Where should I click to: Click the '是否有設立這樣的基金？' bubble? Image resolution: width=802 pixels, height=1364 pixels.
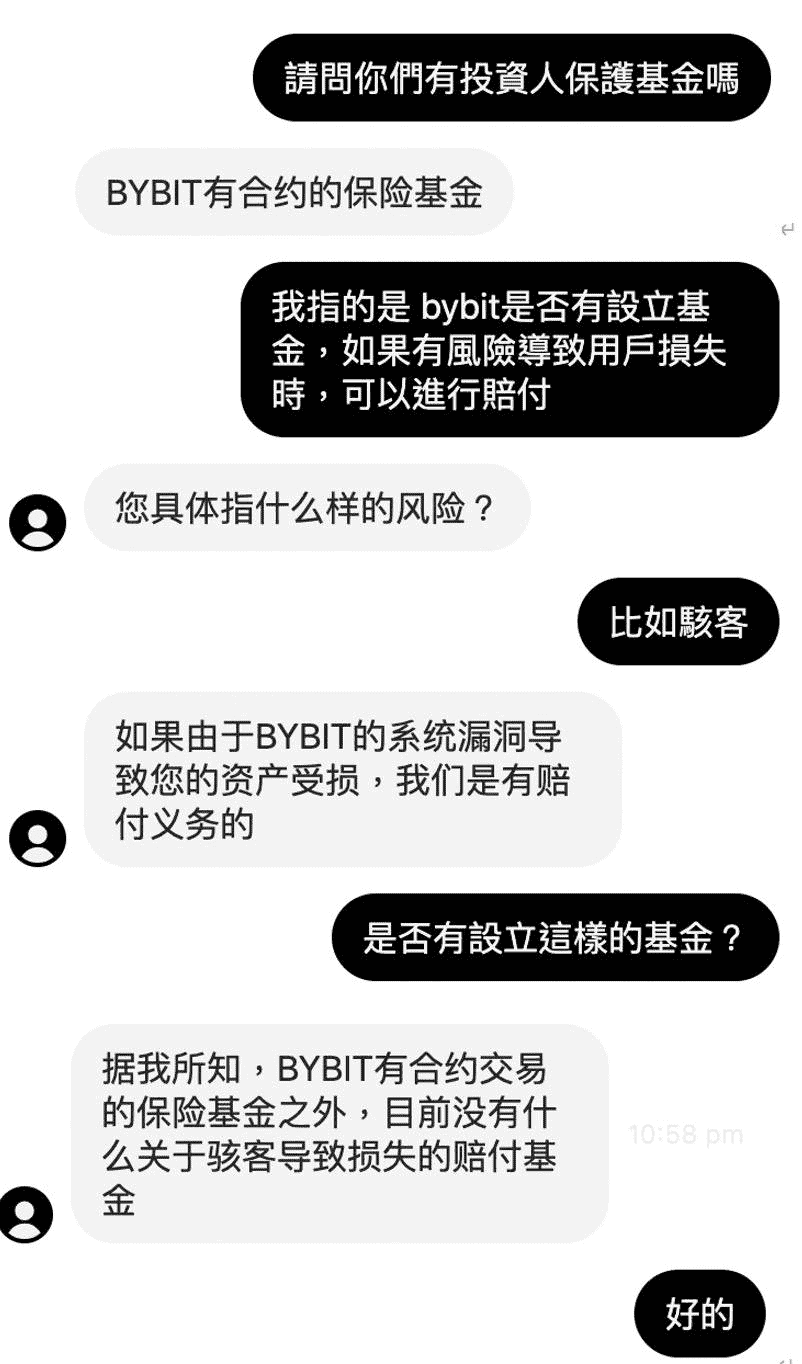point(554,936)
